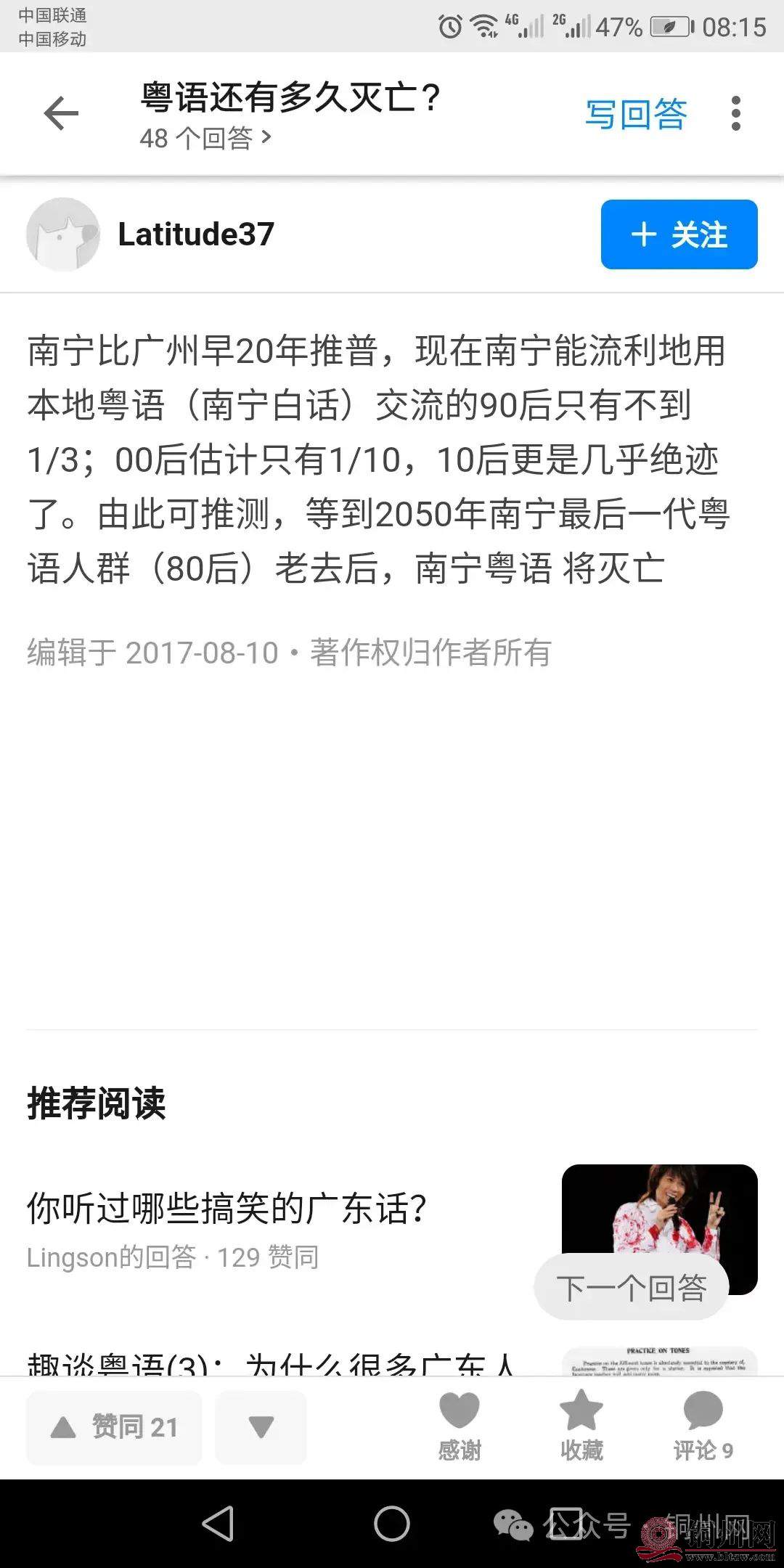Viewport: 784px width, 1568px height.
Task: Go back using the top arrow
Action: pyautogui.click(x=61, y=114)
